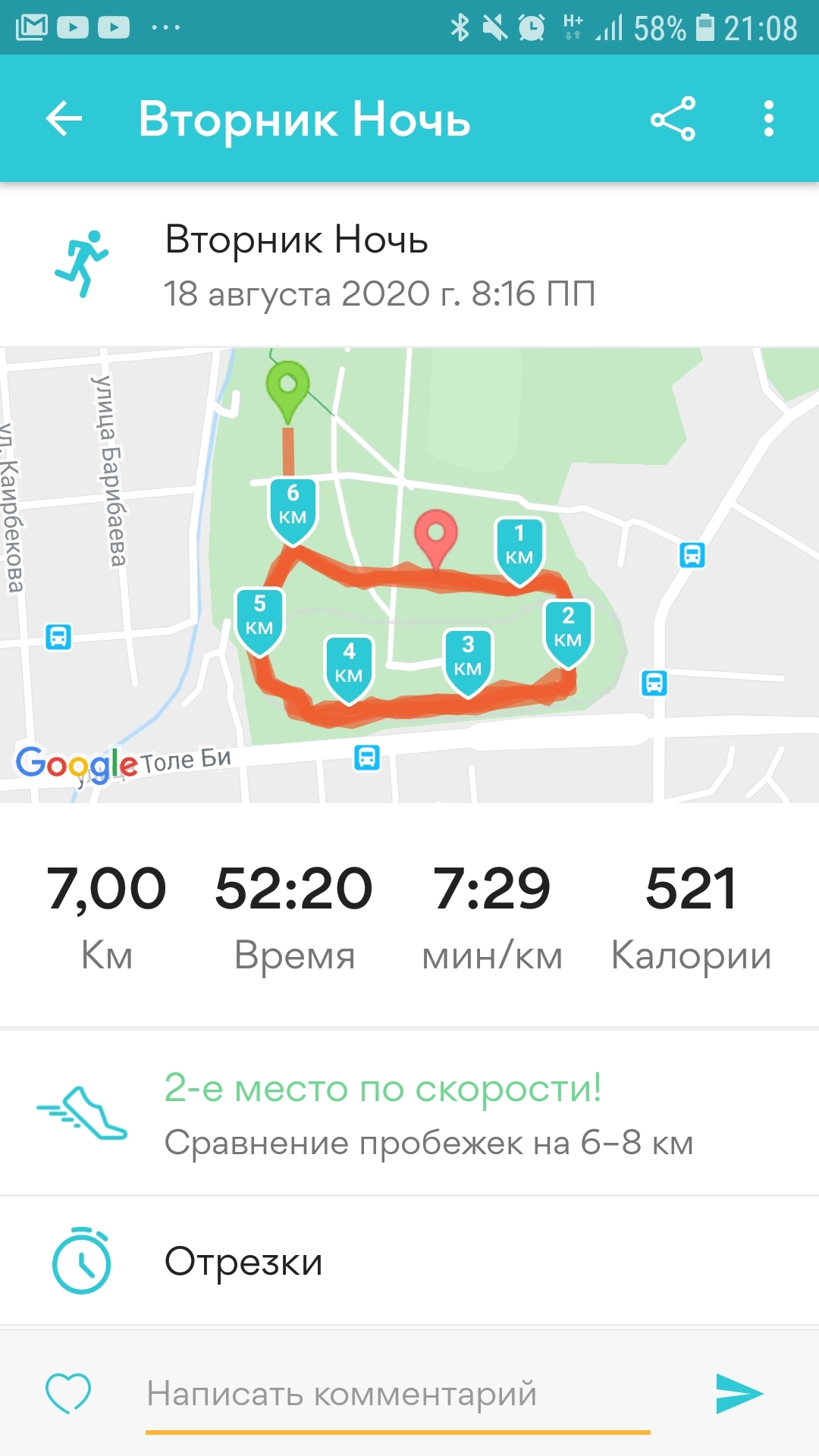Open the run route map

coord(409,574)
